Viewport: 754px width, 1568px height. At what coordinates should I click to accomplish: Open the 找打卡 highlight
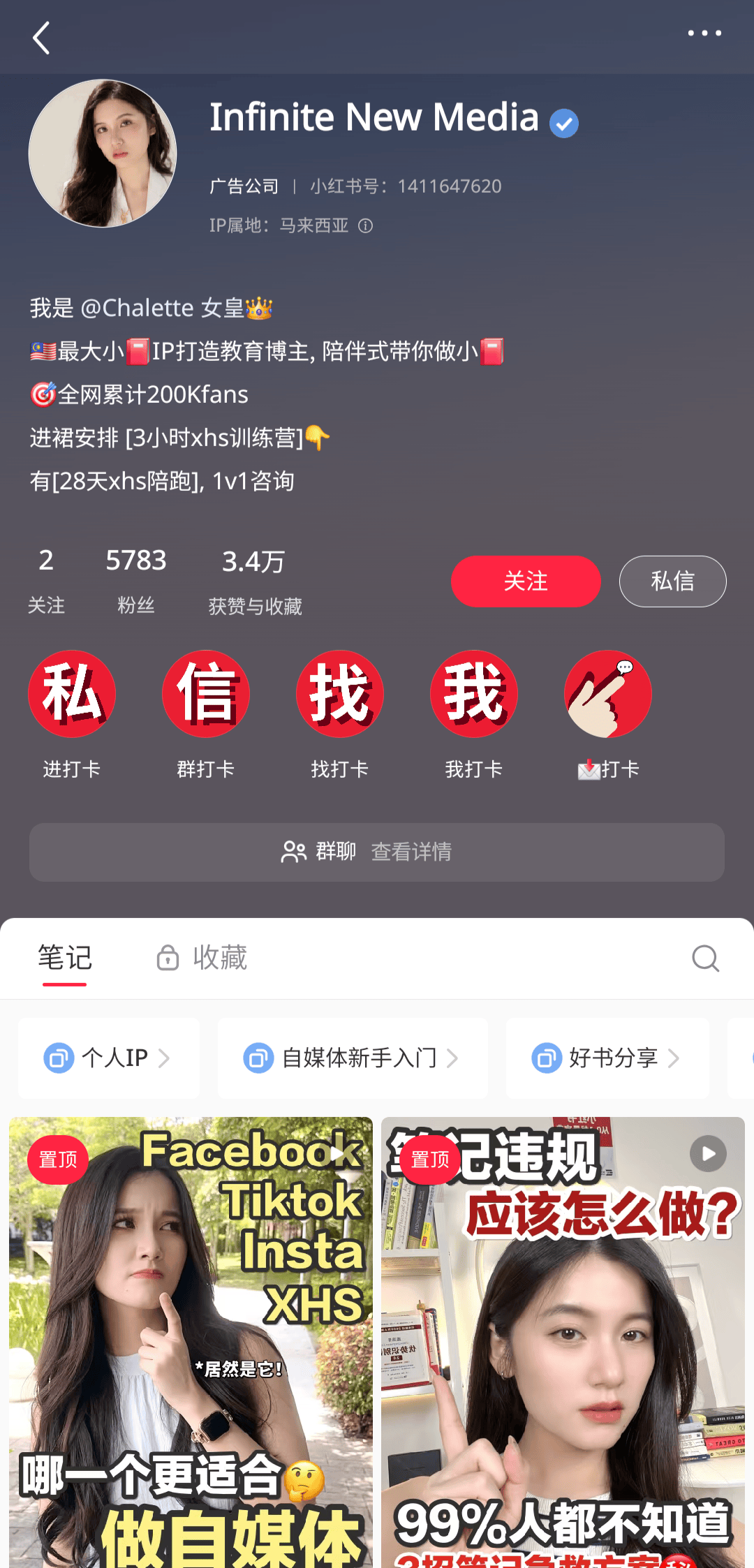pos(340,694)
